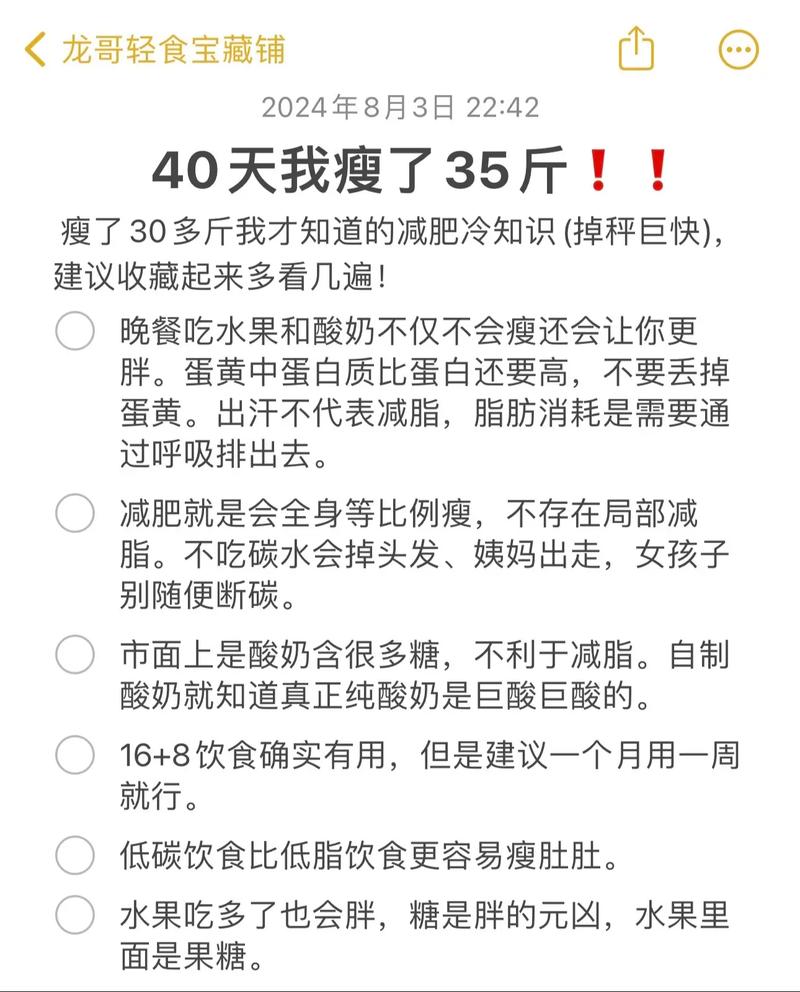This screenshot has height=992, width=800.
Task: Tick the 市面上是酸奶含很多糖 checklist item
Action: [x=75, y=655]
